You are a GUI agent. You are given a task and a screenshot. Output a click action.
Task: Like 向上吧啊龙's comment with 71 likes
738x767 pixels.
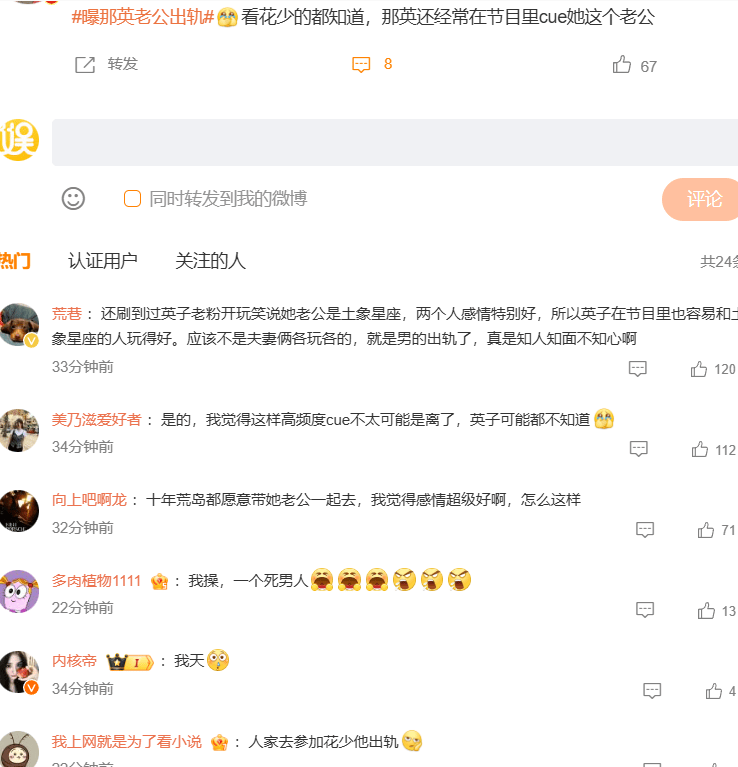click(706, 529)
